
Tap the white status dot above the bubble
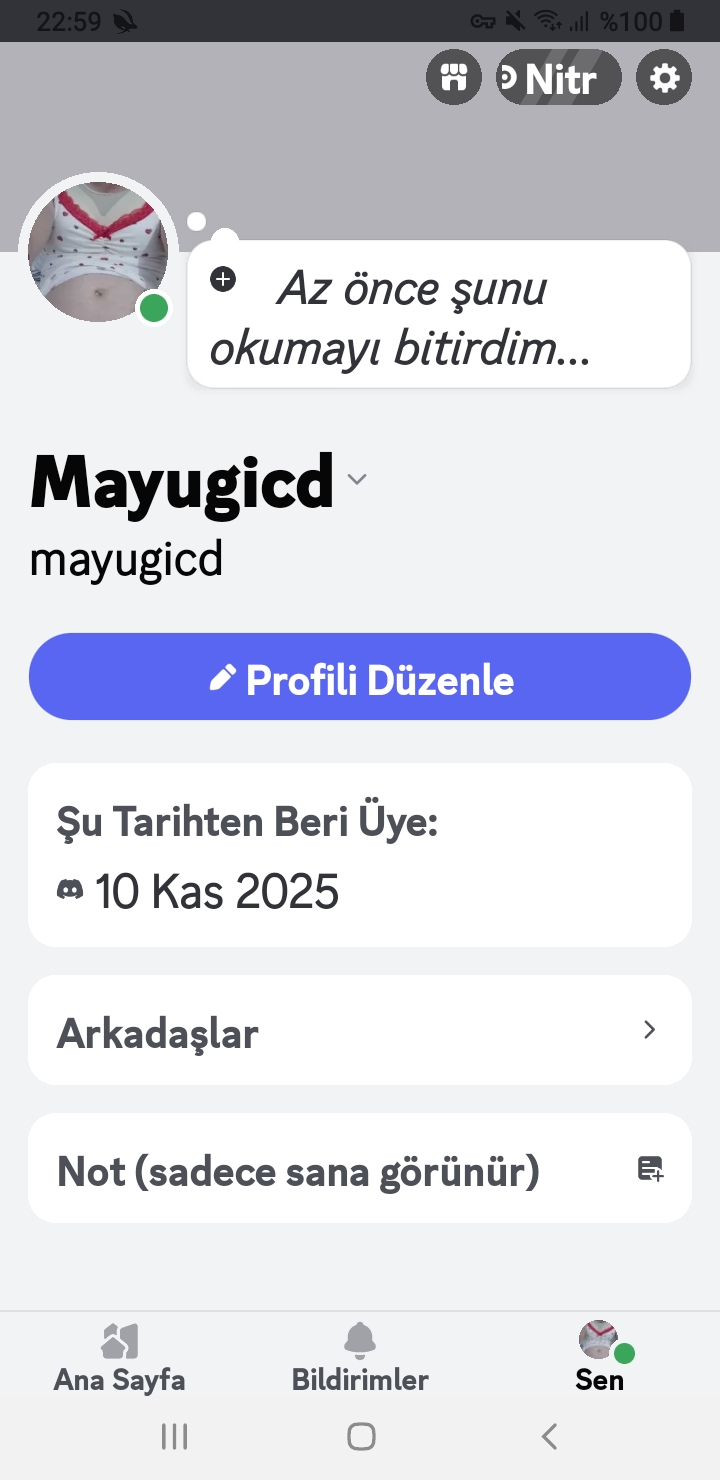click(x=196, y=221)
